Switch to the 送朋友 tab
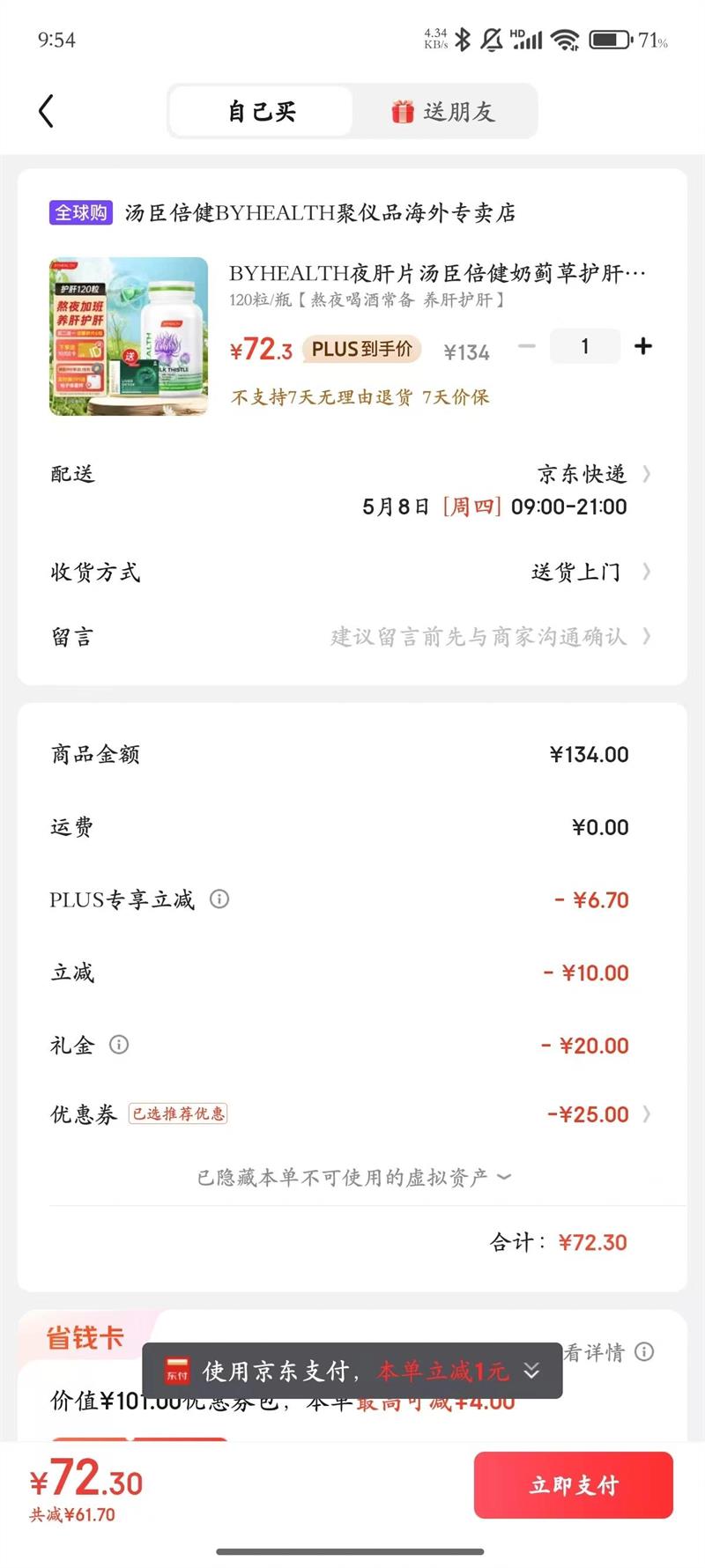This screenshot has width=705, height=1568. pyautogui.click(x=443, y=112)
